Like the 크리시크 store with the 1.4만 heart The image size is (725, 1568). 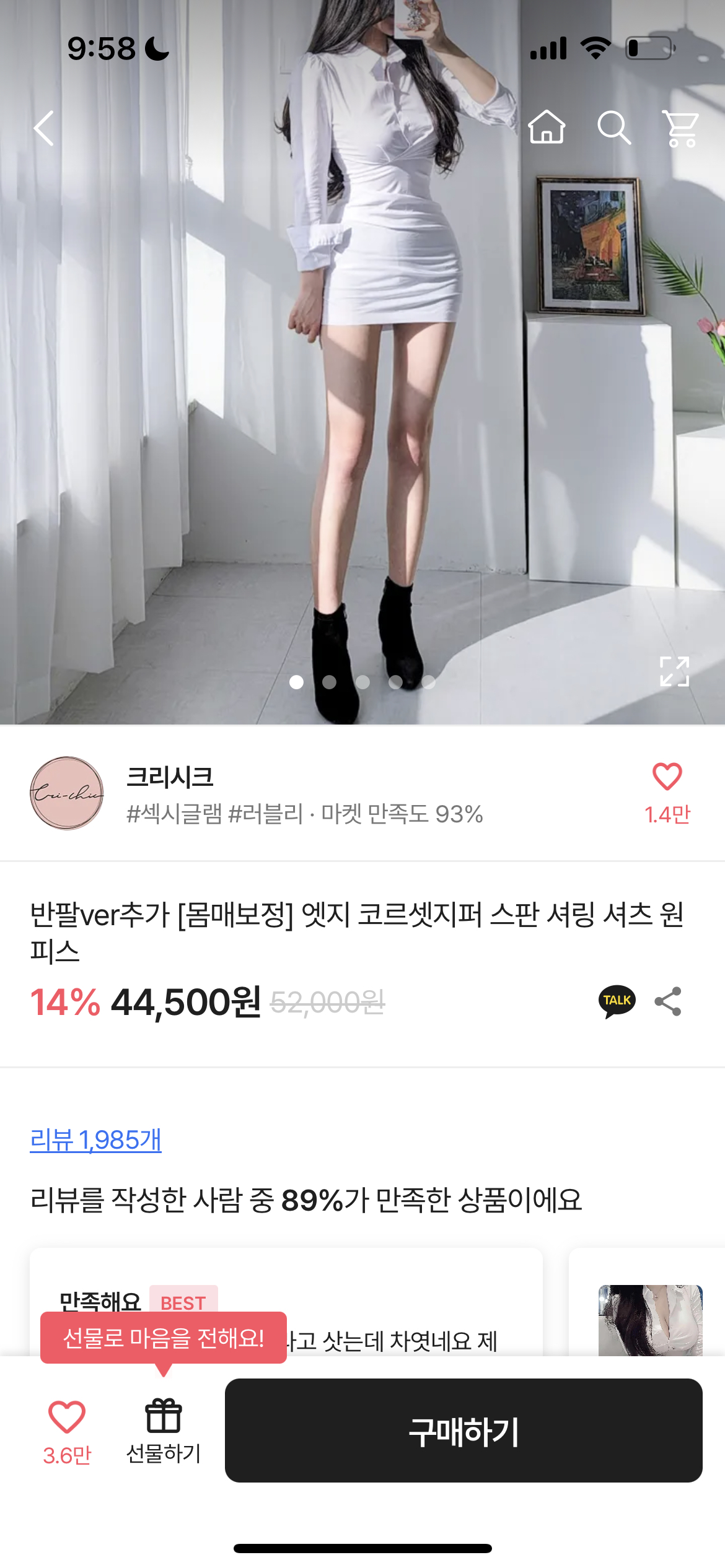[x=667, y=778]
